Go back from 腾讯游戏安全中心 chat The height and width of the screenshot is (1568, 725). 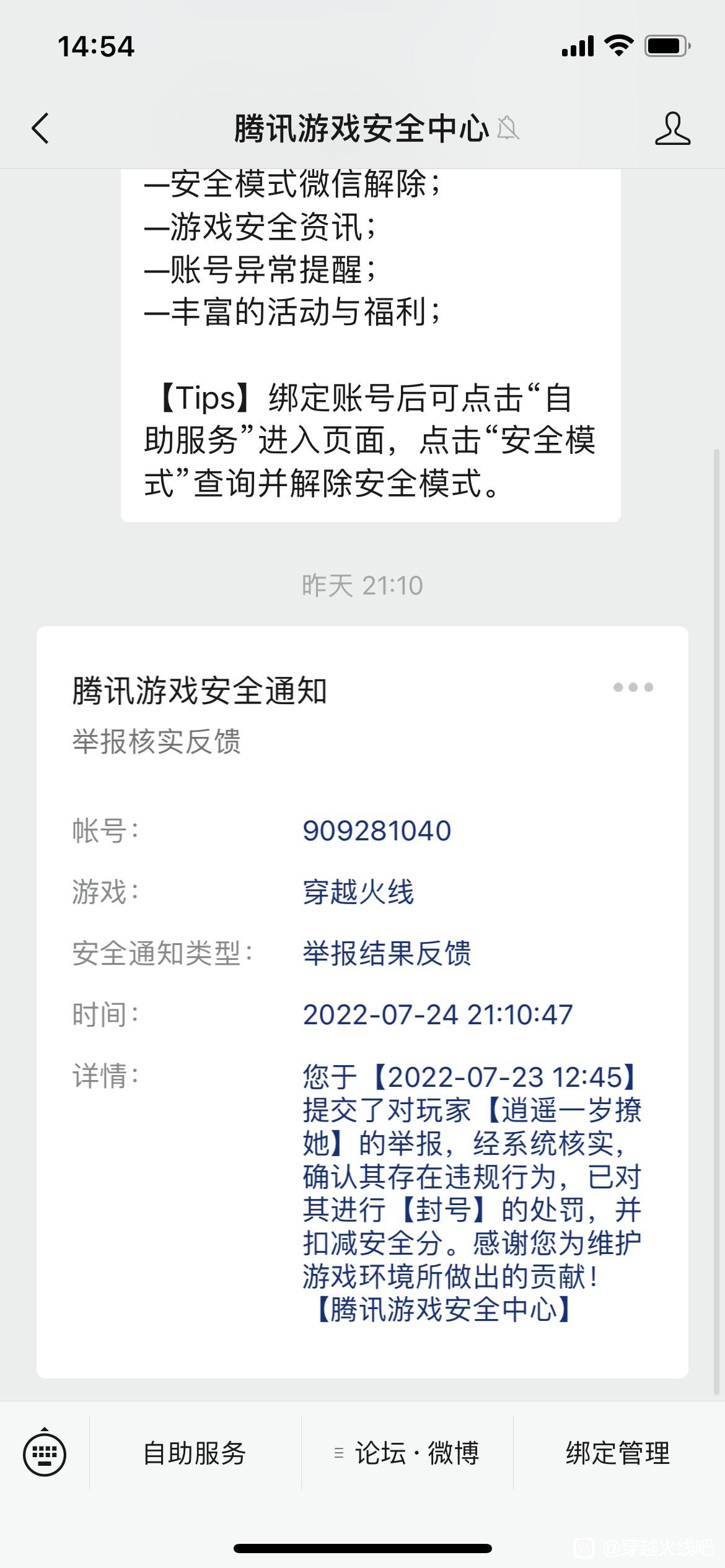click(x=40, y=129)
